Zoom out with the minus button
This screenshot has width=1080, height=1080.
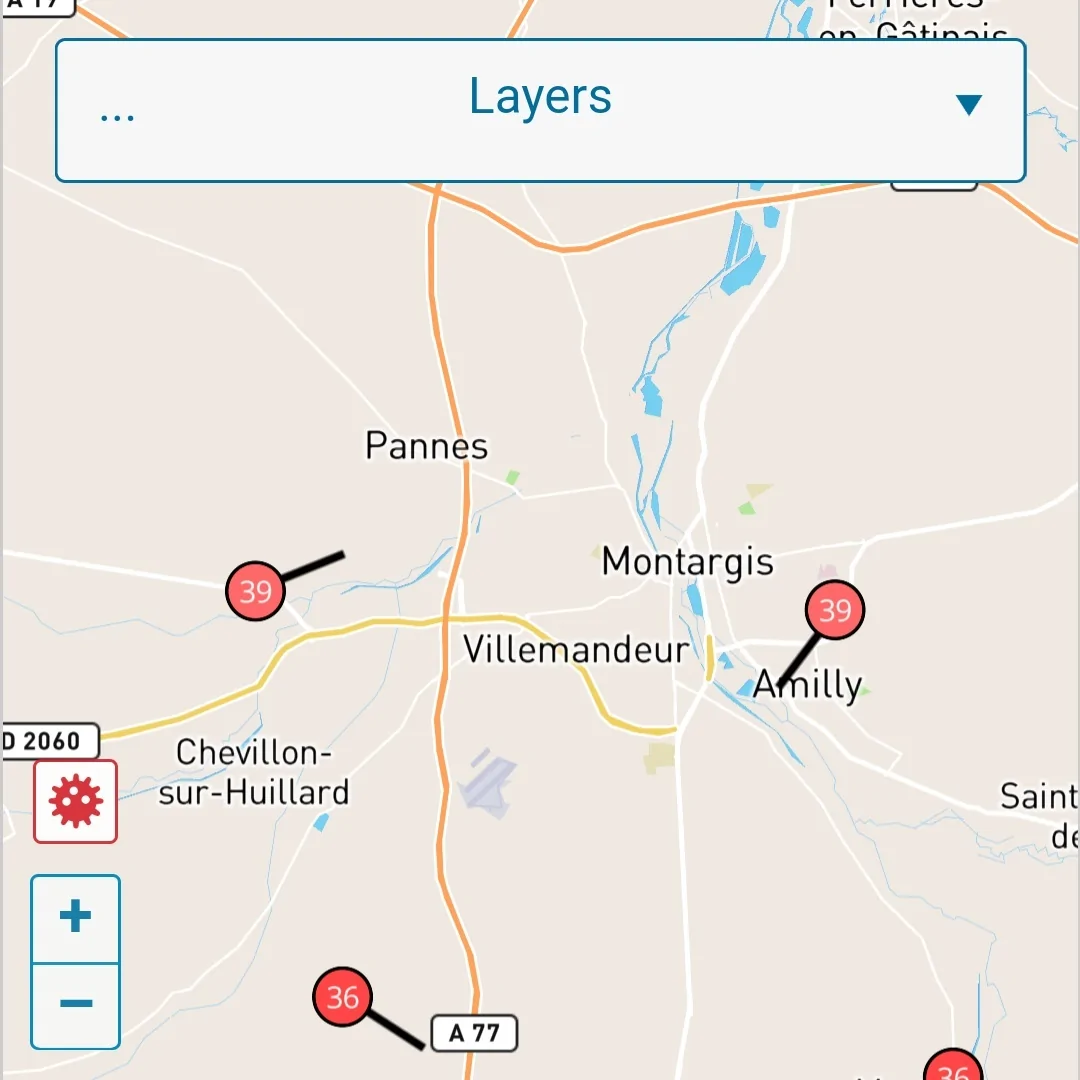click(76, 1004)
